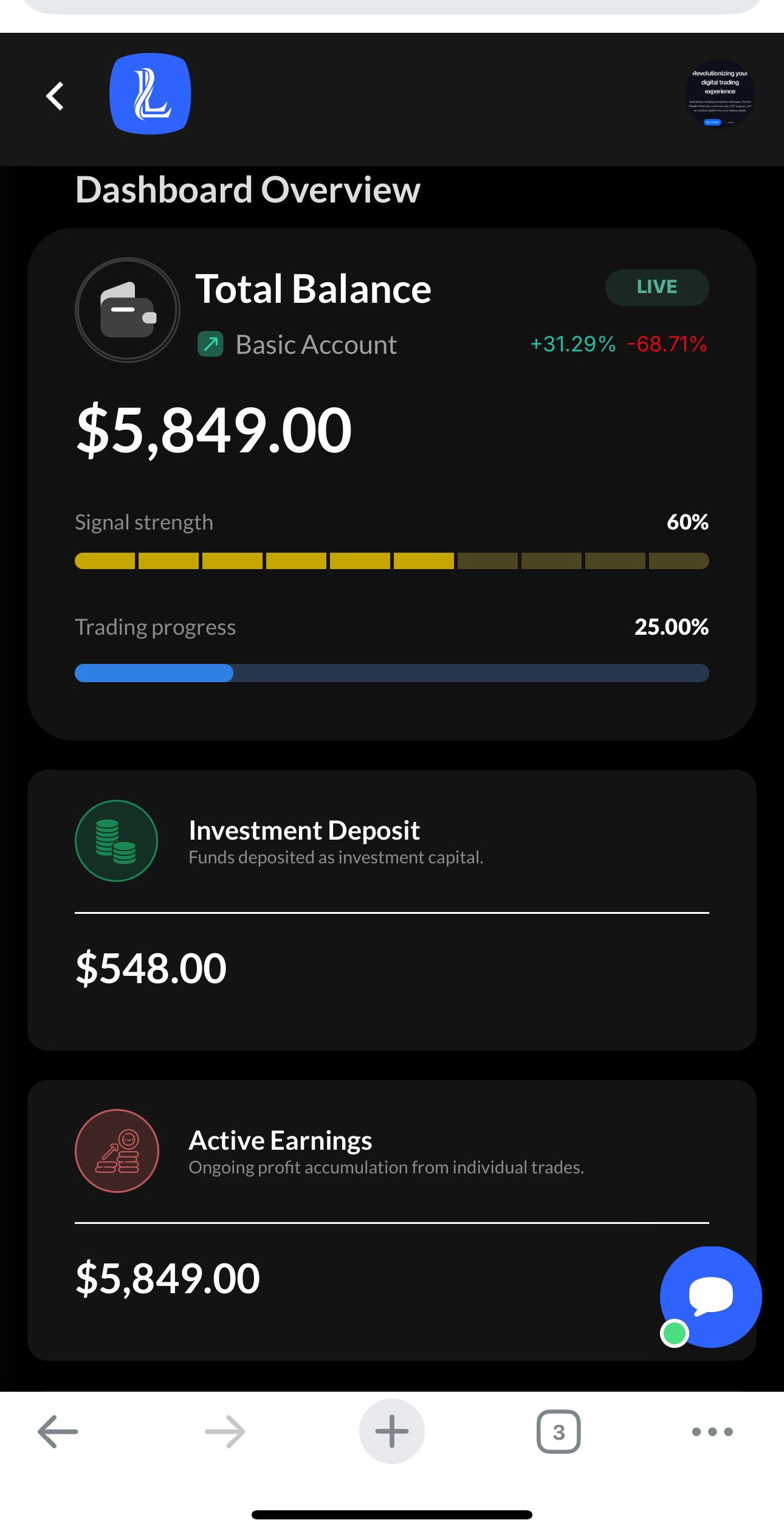Open the live chat bubble
The width and height of the screenshot is (784, 1534).
710,1296
